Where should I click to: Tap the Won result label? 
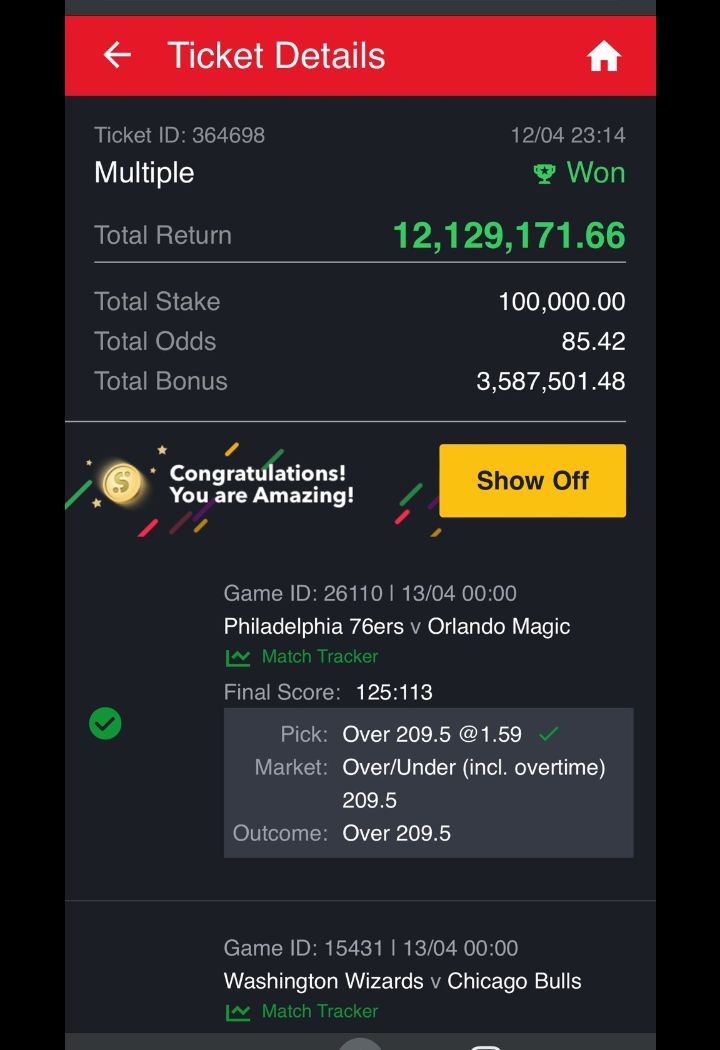coord(596,173)
